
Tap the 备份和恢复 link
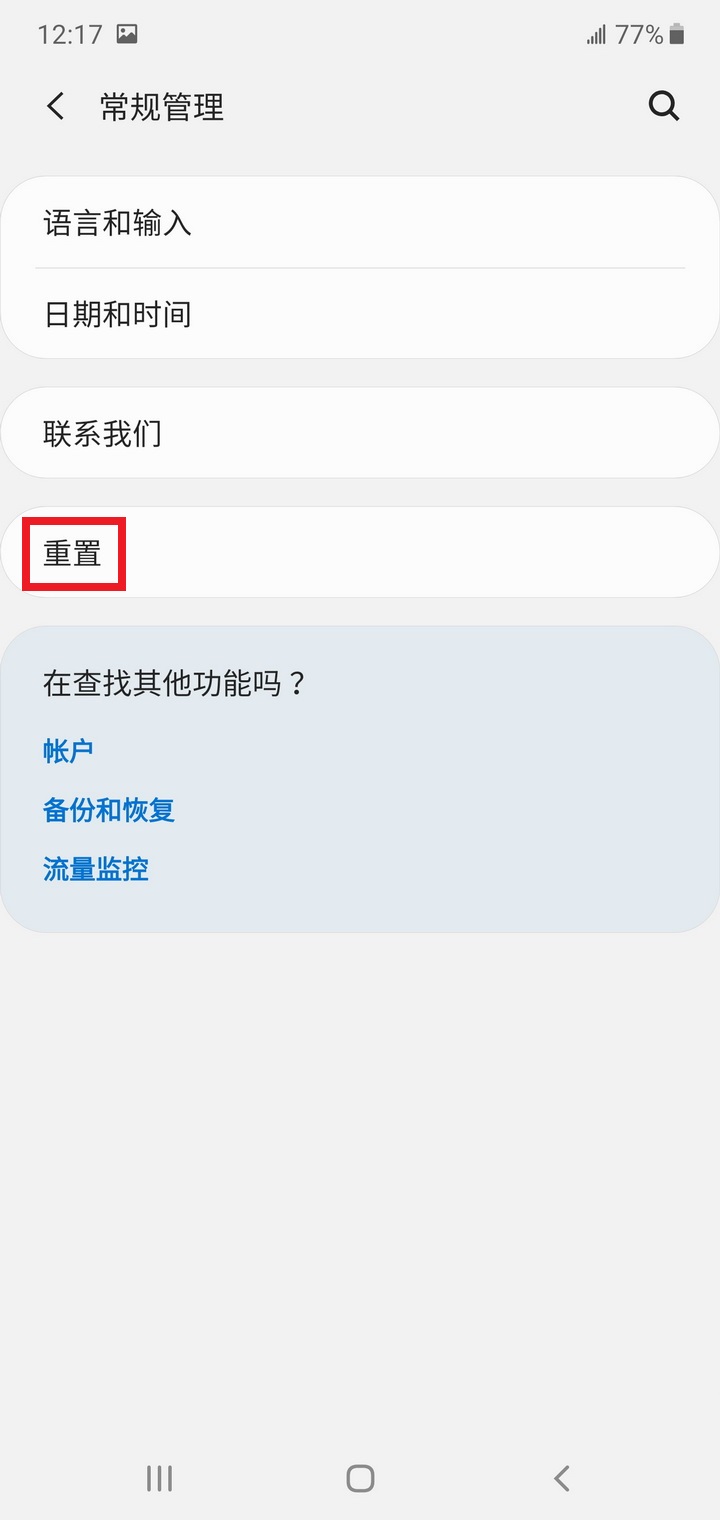(x=109, y=810)
